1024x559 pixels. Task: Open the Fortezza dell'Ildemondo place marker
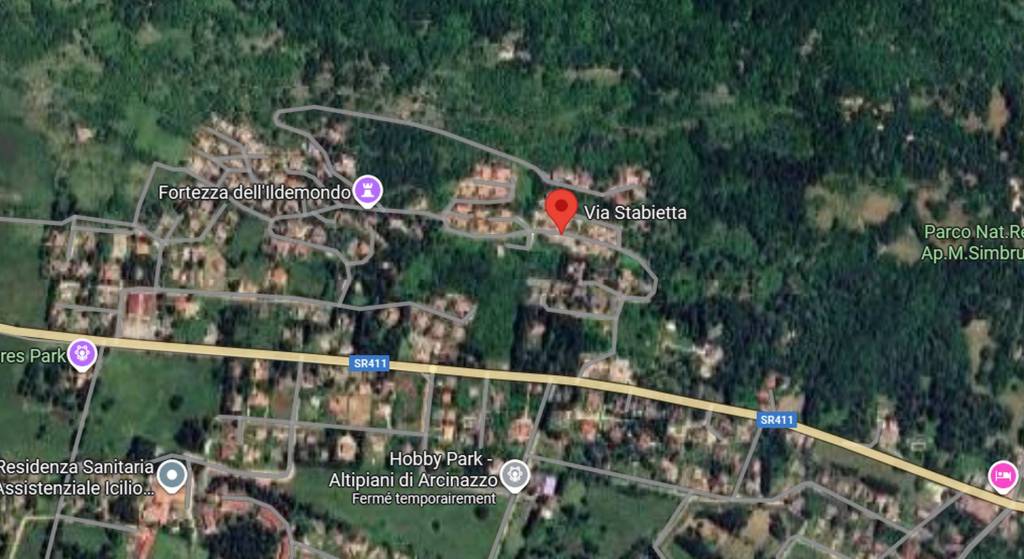tap(368, 190)
